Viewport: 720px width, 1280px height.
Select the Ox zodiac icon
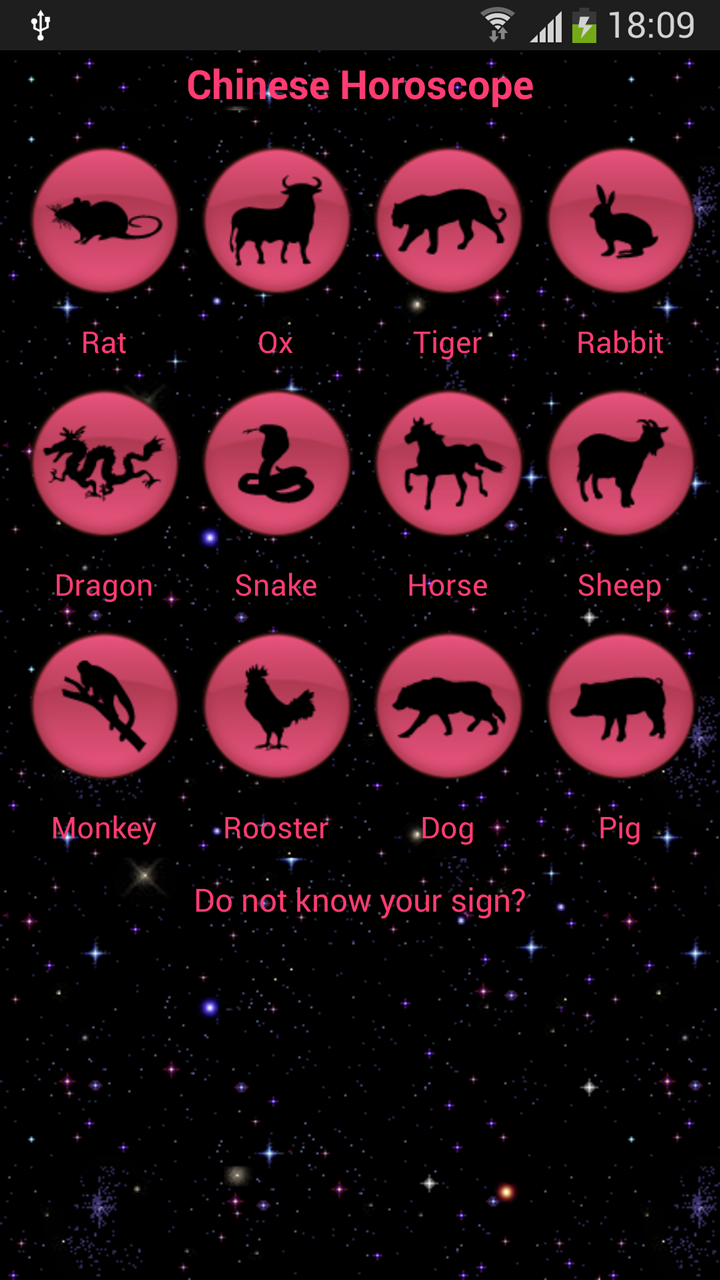pos(276,220)
